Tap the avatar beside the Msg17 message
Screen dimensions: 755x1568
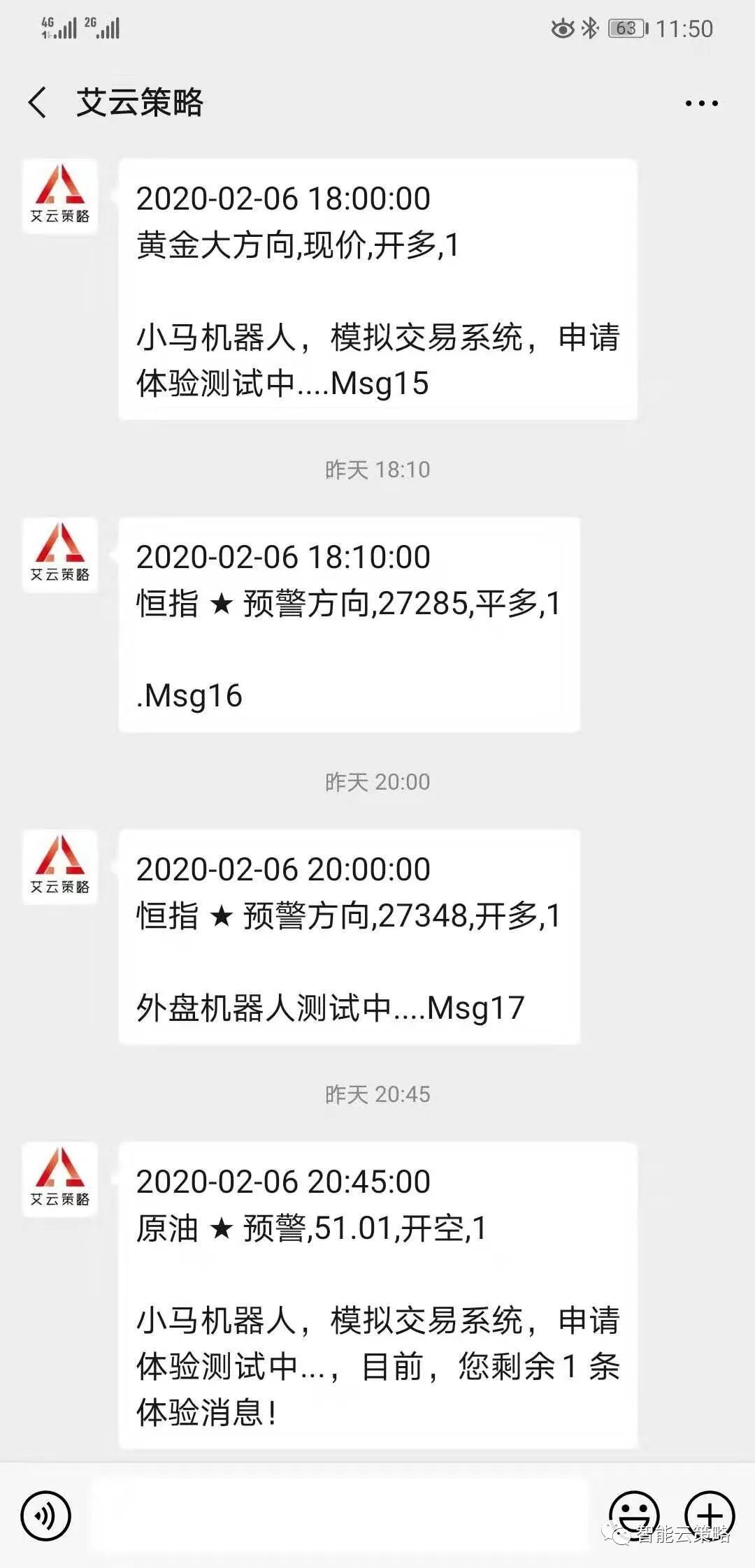point(60,867)
